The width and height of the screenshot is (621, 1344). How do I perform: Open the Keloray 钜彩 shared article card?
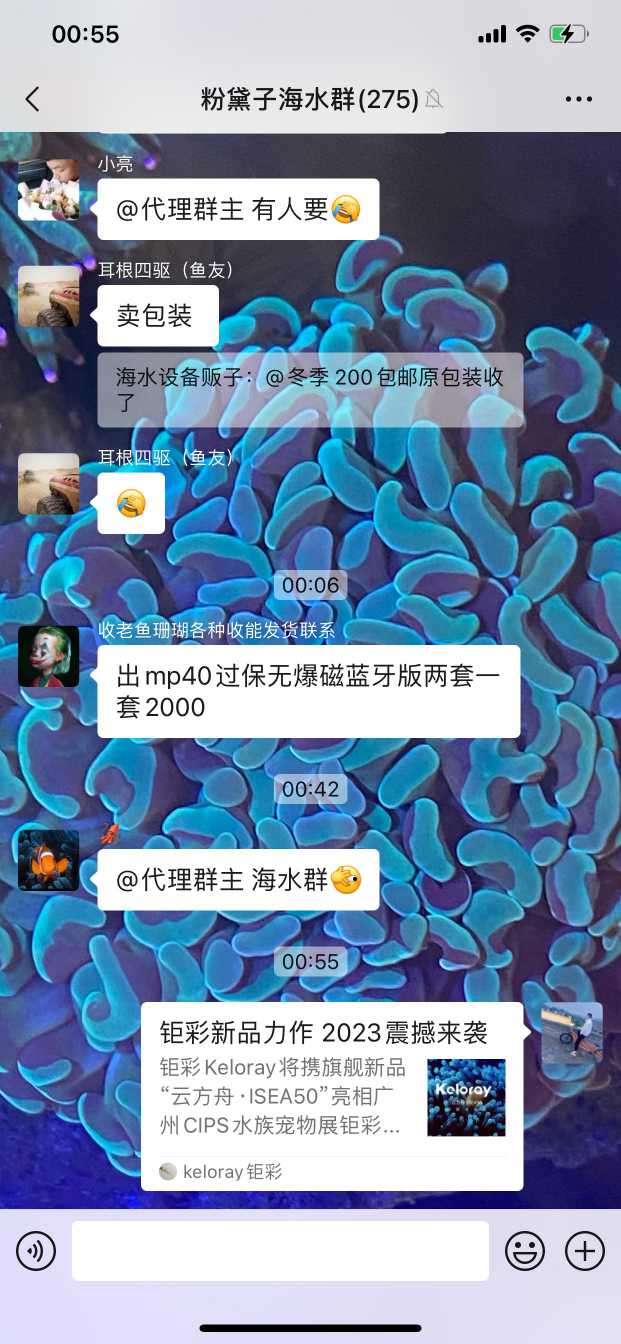pos(331,1095)
